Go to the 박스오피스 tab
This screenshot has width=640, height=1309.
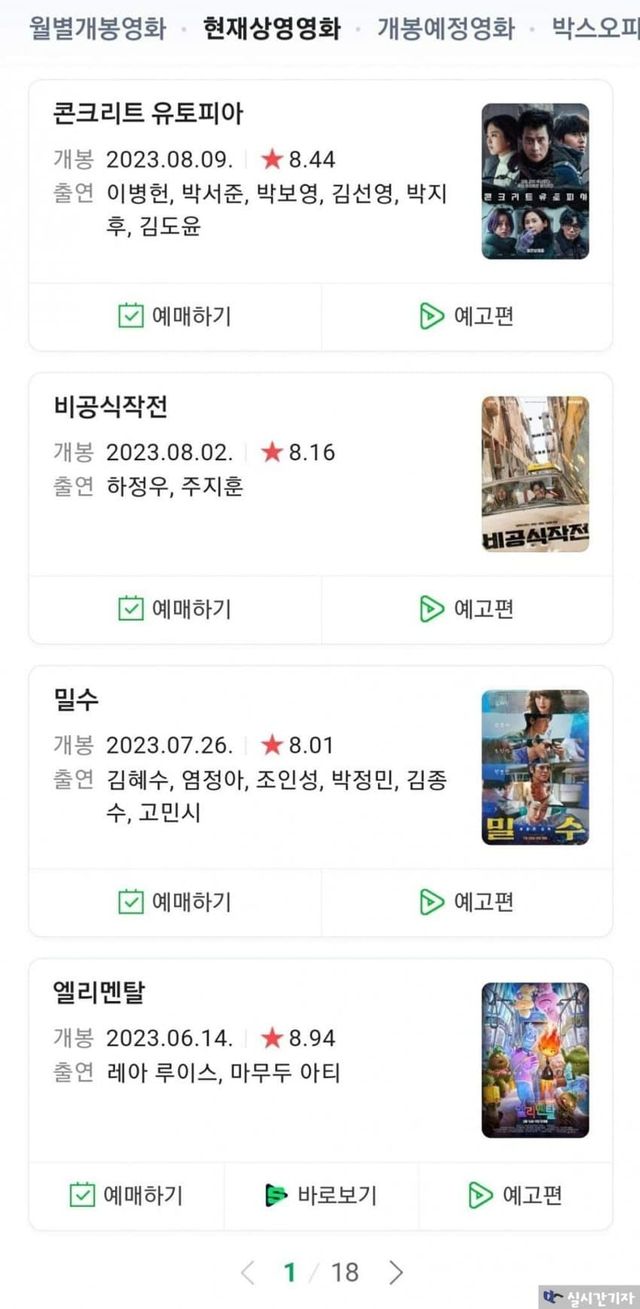(x=595, y=27)
